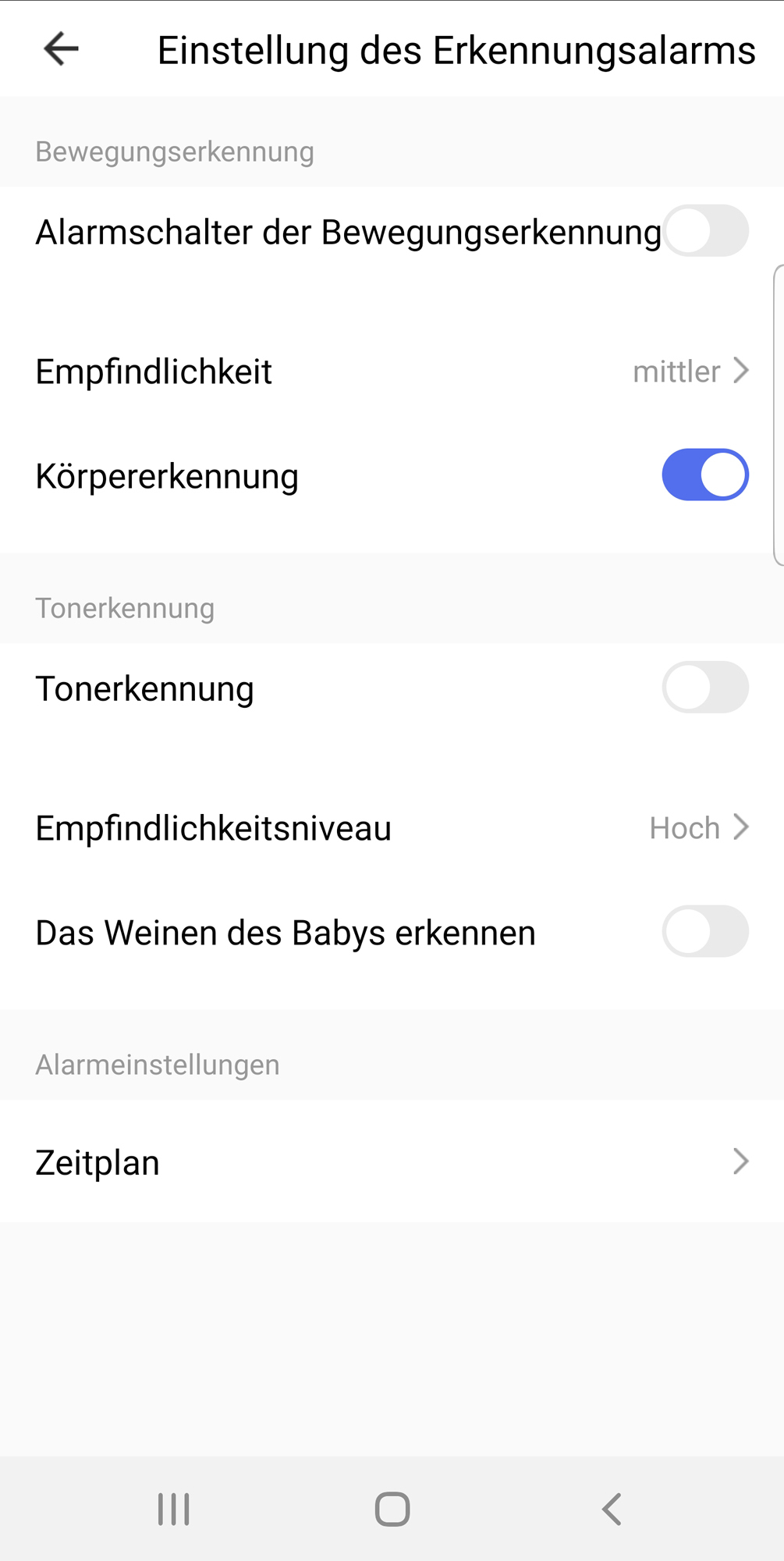
Task: Show recent apps from navigation bar
Action: pos(173,1509)
